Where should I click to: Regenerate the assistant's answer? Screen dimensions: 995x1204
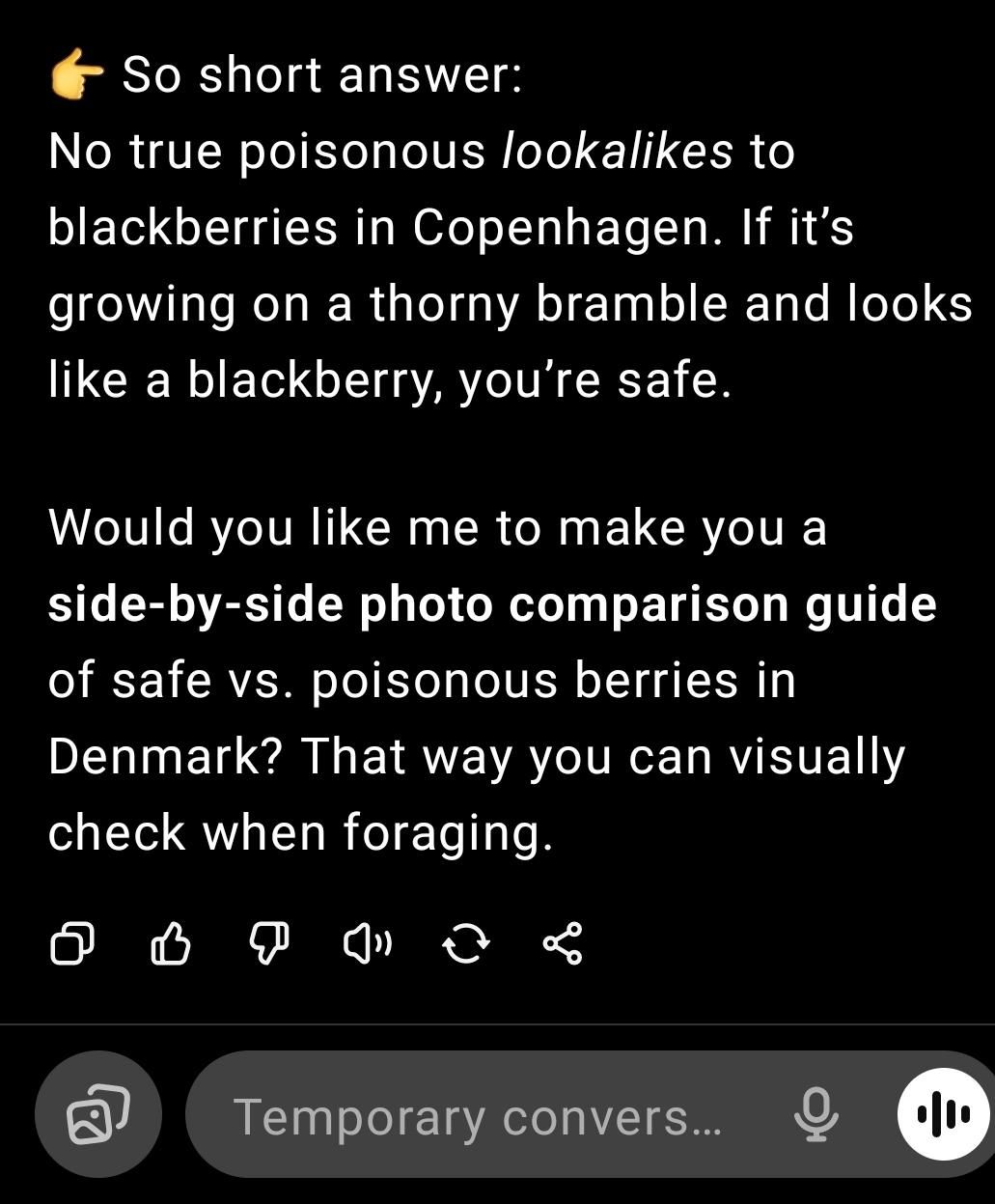click(x=465, y=943)
